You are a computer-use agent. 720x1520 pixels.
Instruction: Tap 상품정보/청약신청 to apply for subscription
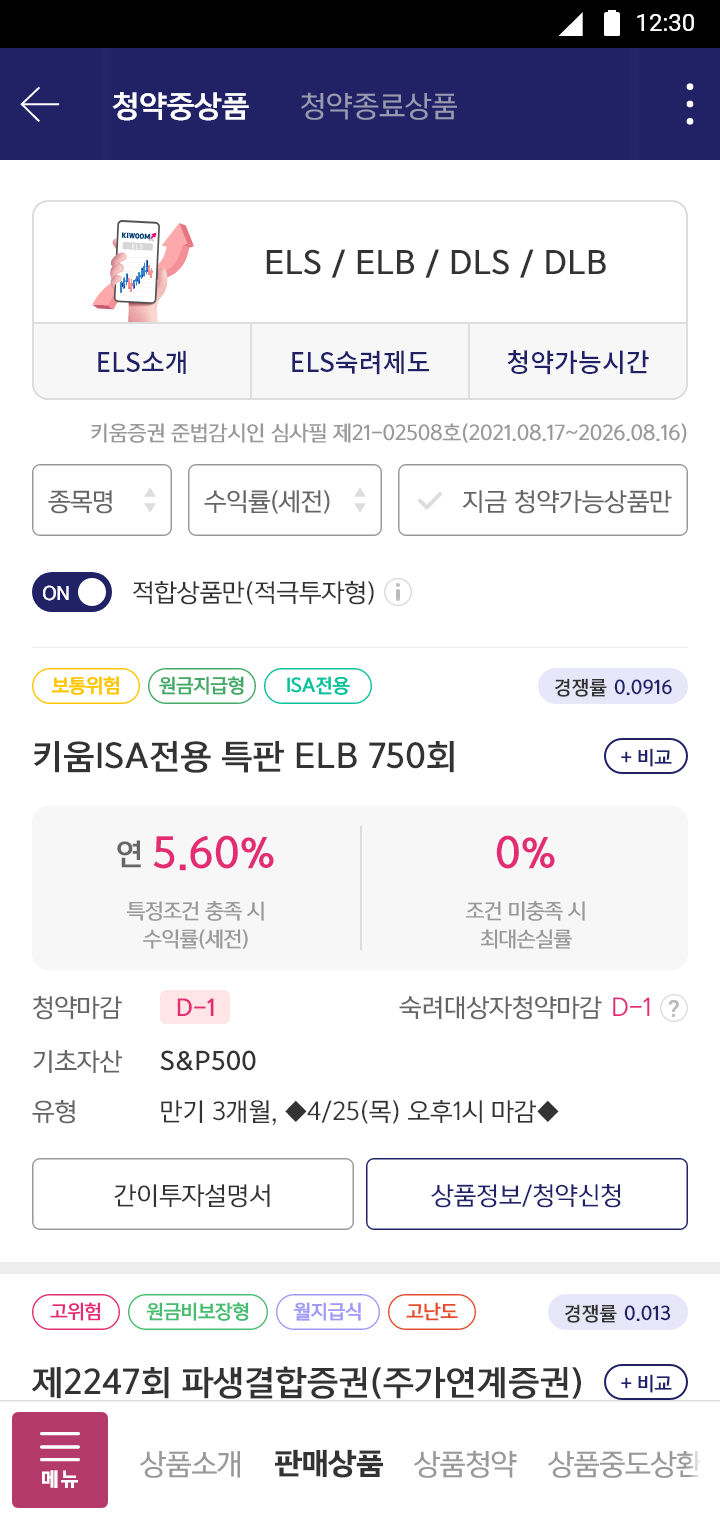coord(527,1193)
